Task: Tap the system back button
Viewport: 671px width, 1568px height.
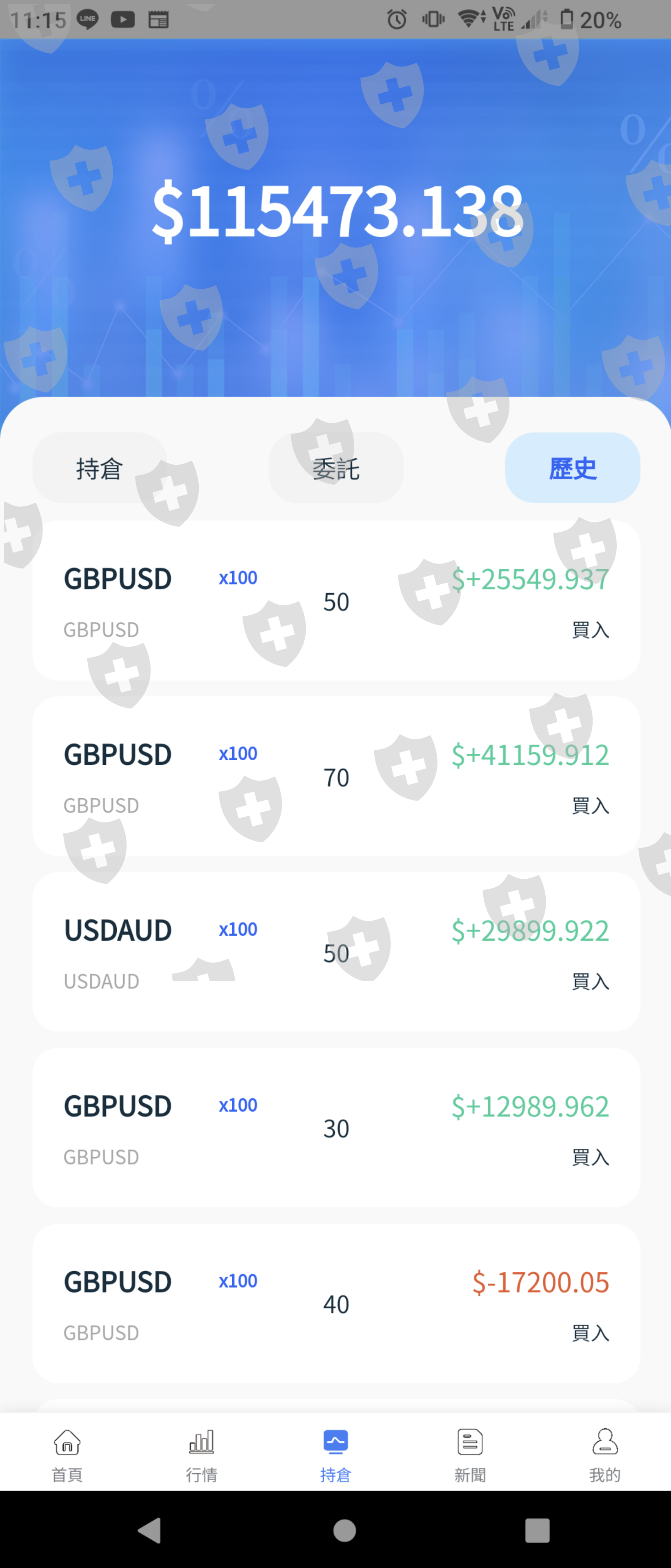Action: 150,1530
